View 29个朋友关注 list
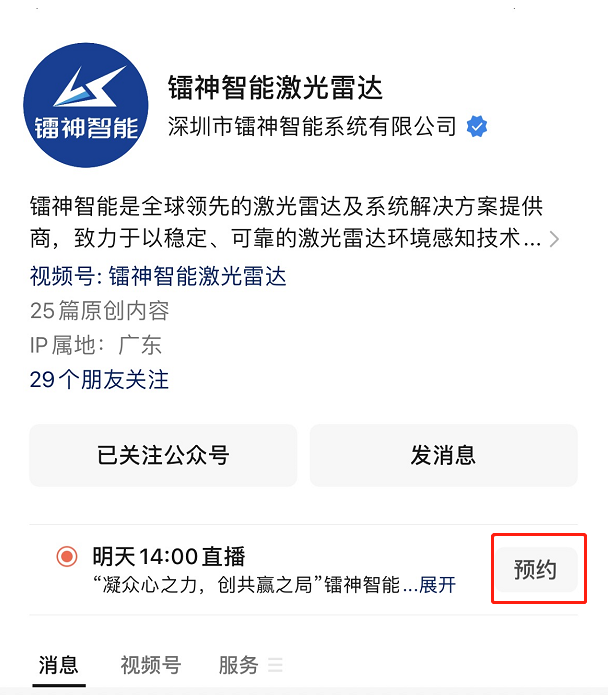Image resolution: width=608 pixels, height=695 pixels. (99, 380)
